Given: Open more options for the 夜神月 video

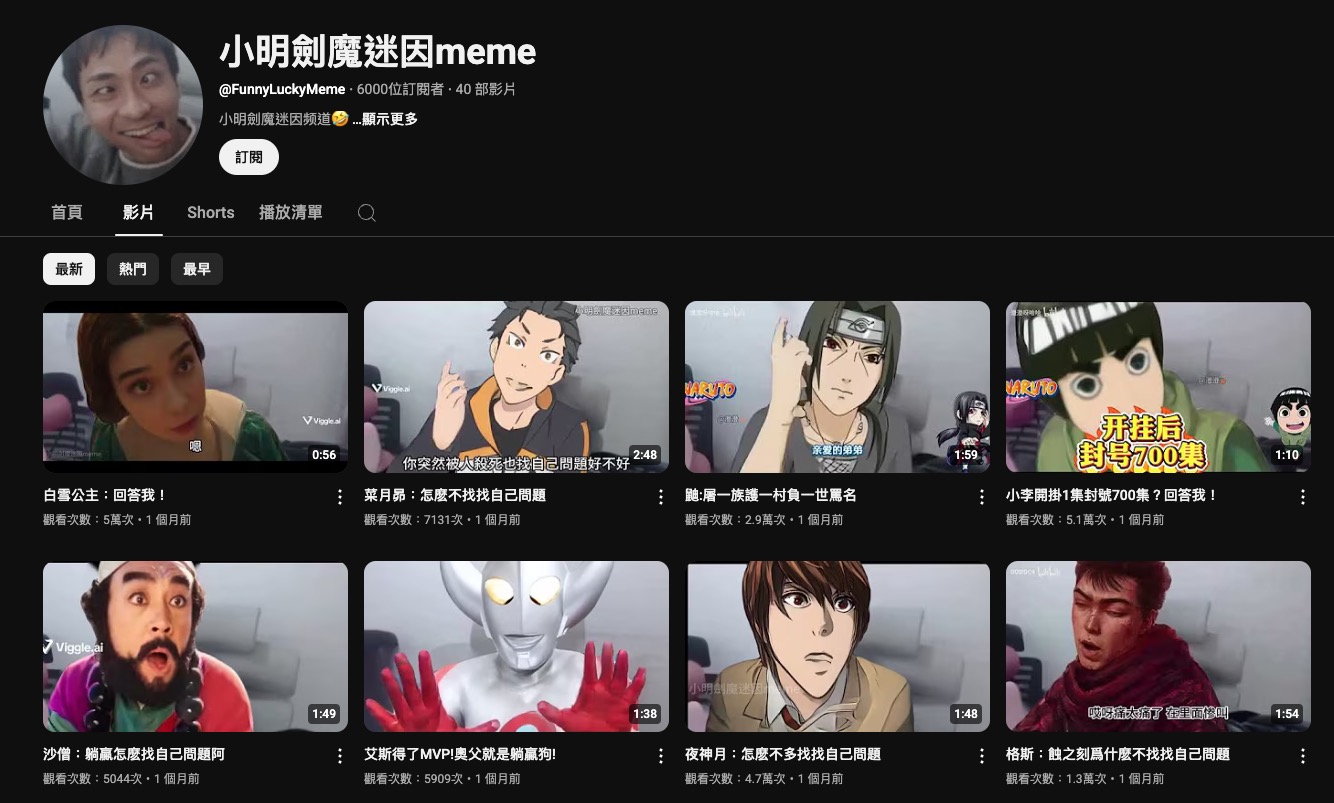Looking at the screenshot, I should coord(982,756).
